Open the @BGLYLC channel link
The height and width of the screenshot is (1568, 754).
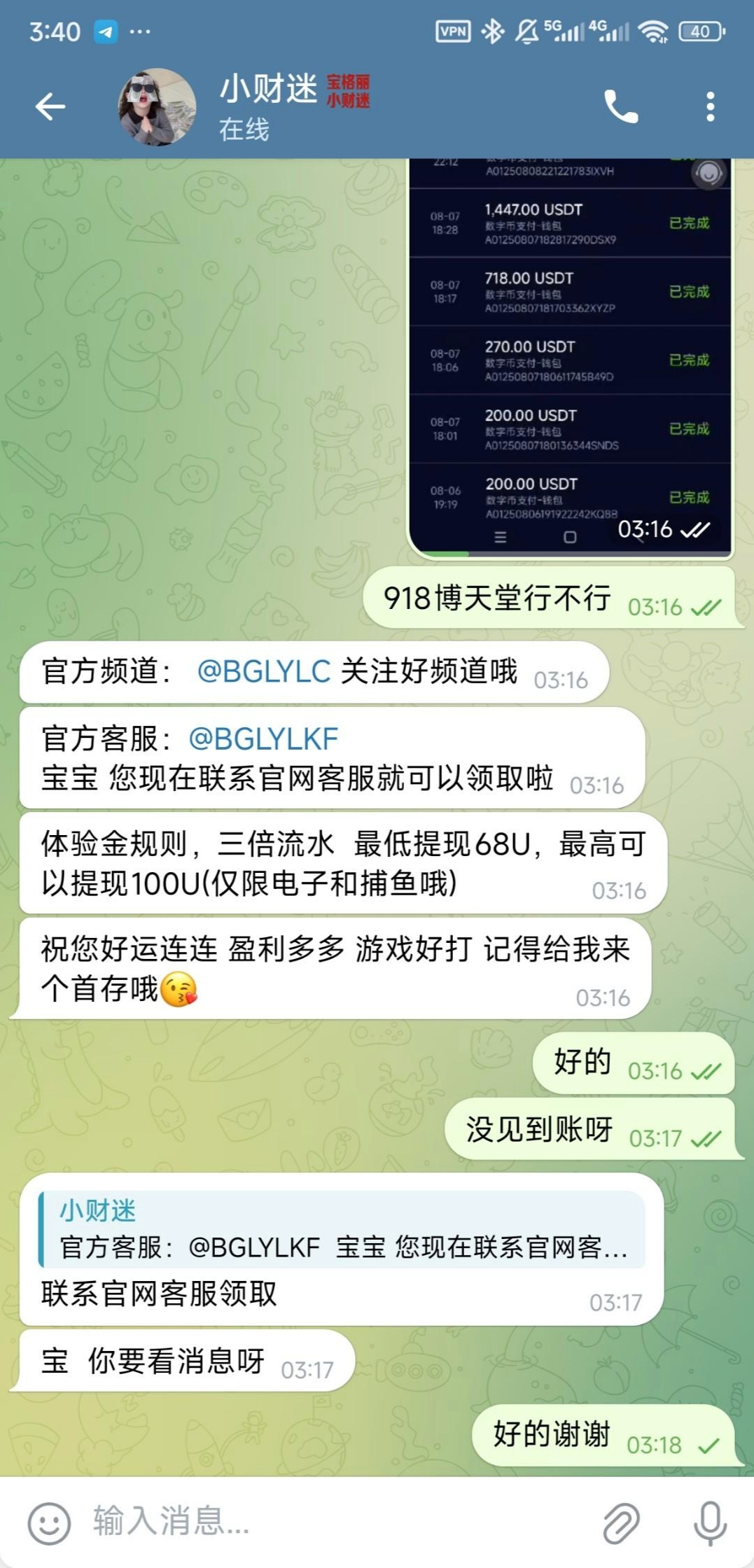264,671
